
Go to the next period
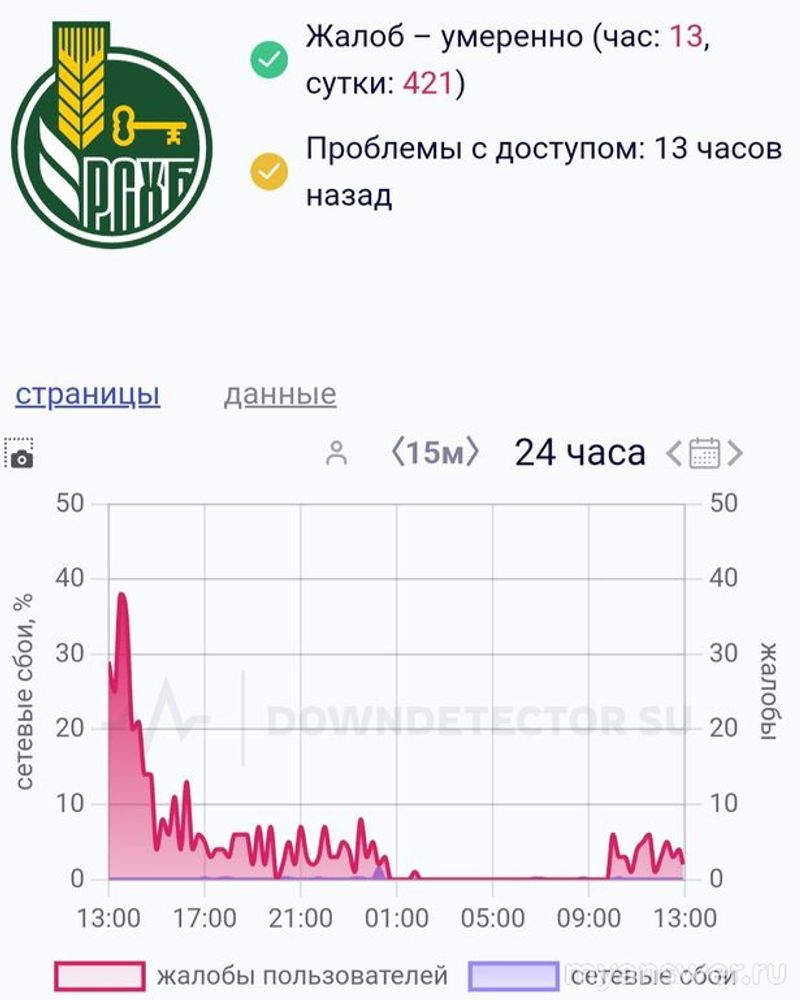736,453
